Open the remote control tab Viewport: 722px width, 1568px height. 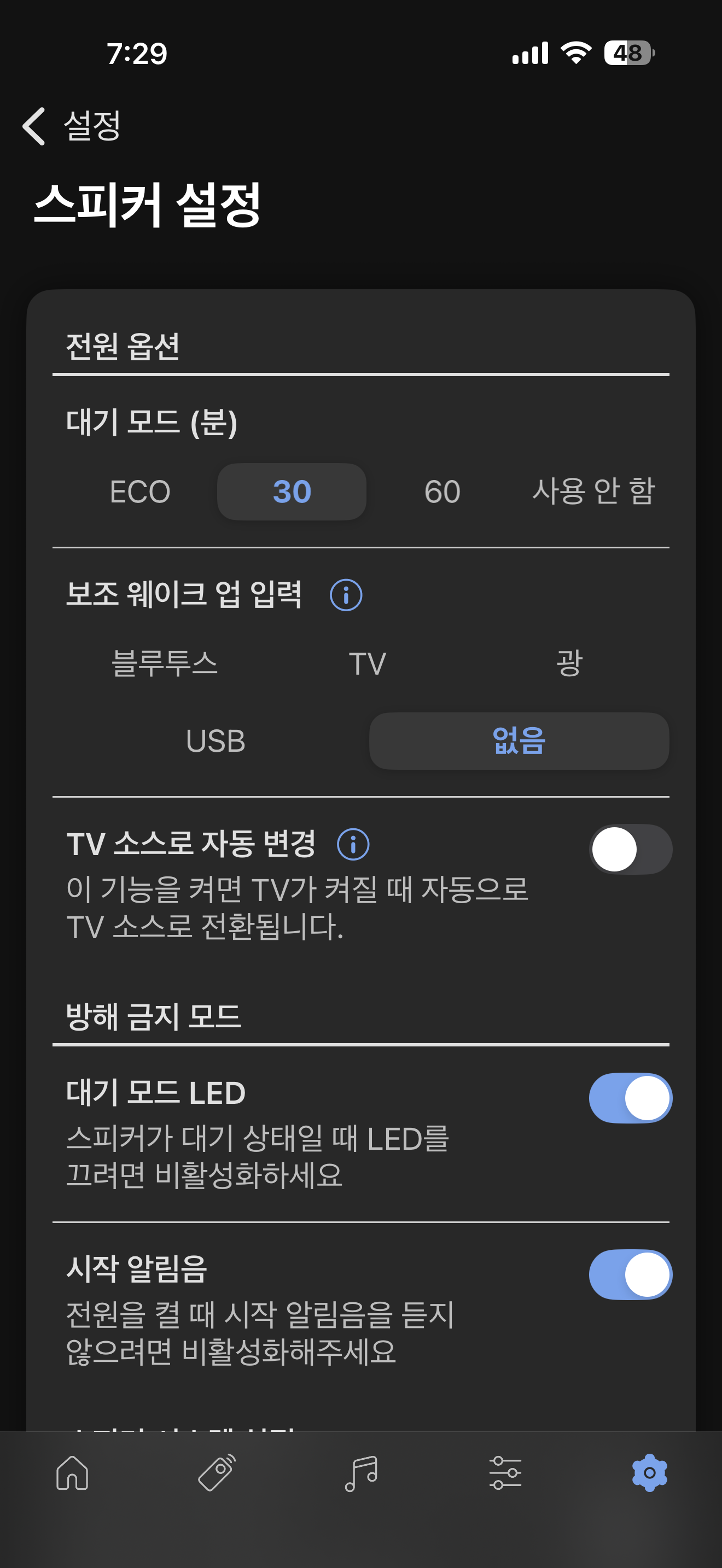(217, 1472)
